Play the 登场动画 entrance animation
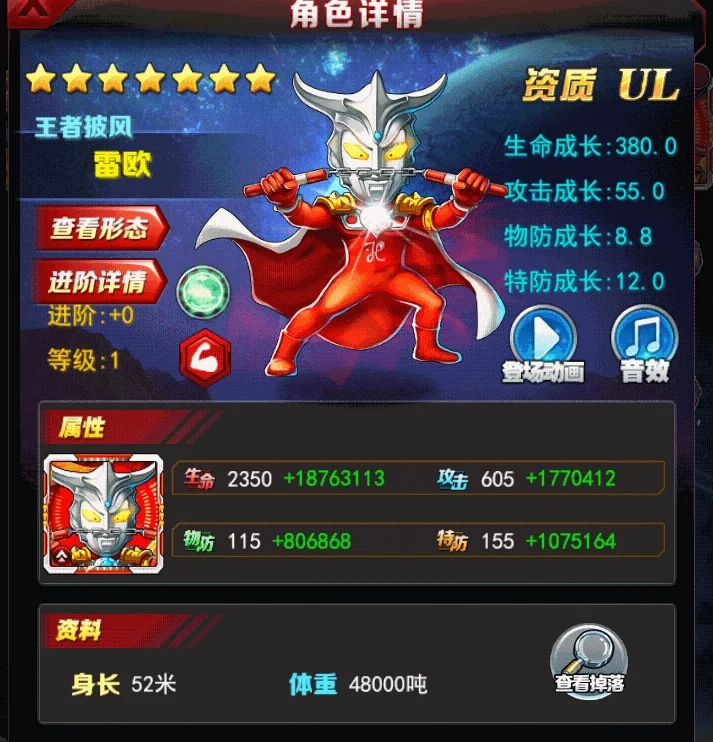Image resolution: width=713 pixels, height=742 pixels. pyautogui.click(x=543, y=341)
